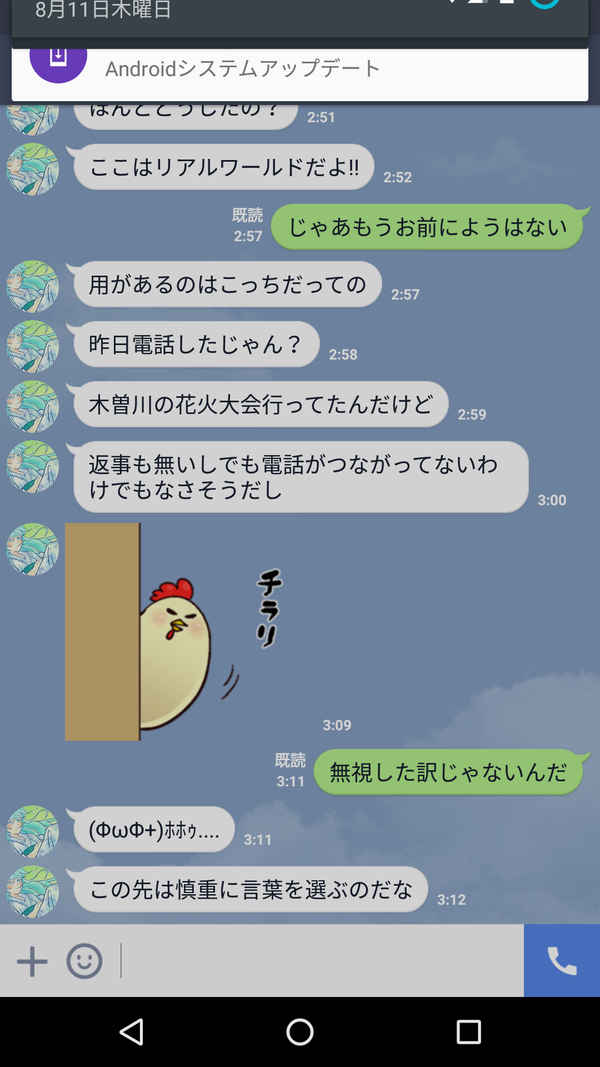This screenshot has width=600, height=1067.
Task: Open the recent apps overview
Action: pos(468,1031)
